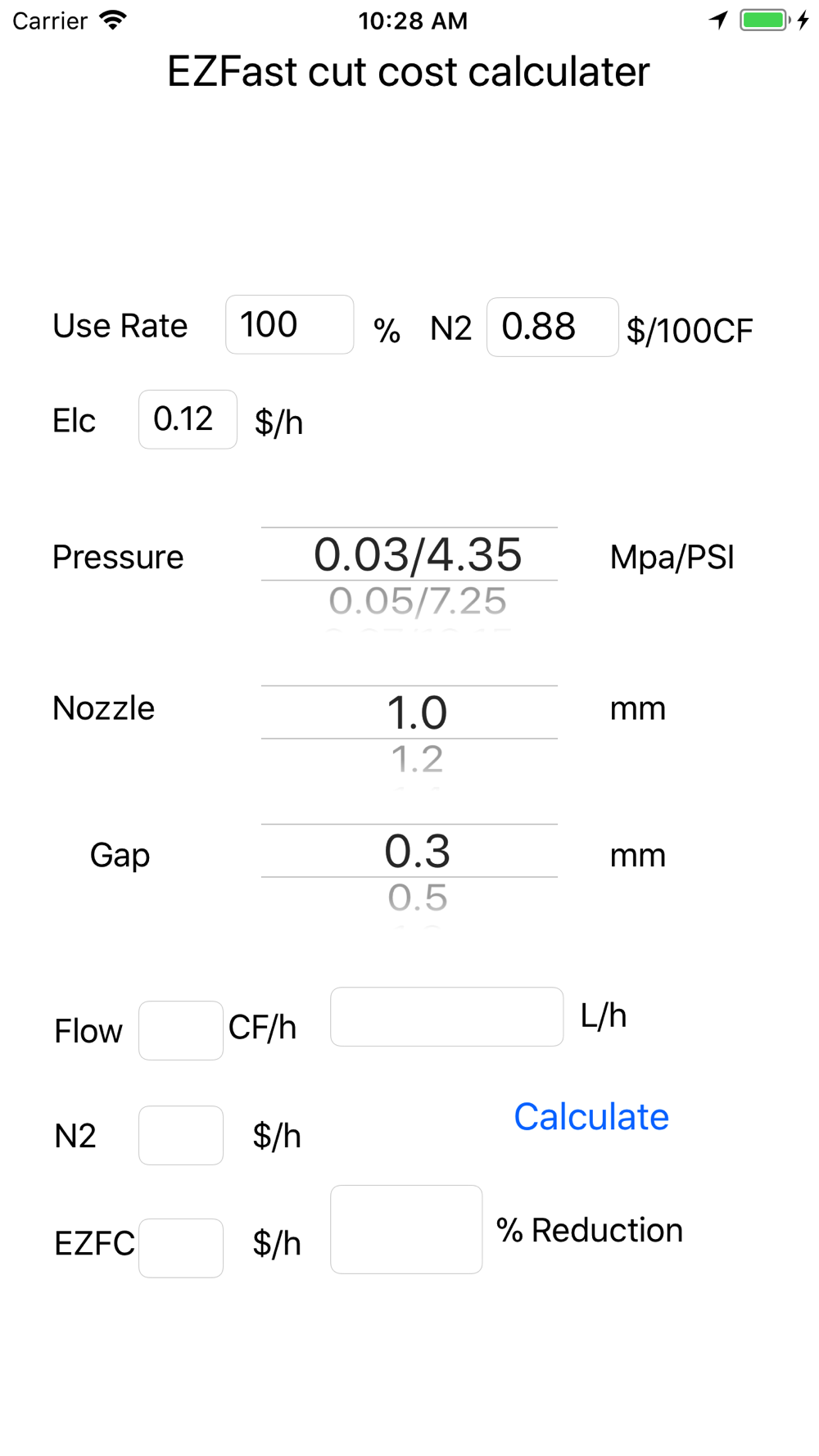Tap the EZFC $/h result field
819x1456 pixels.
click(181, 1248)
